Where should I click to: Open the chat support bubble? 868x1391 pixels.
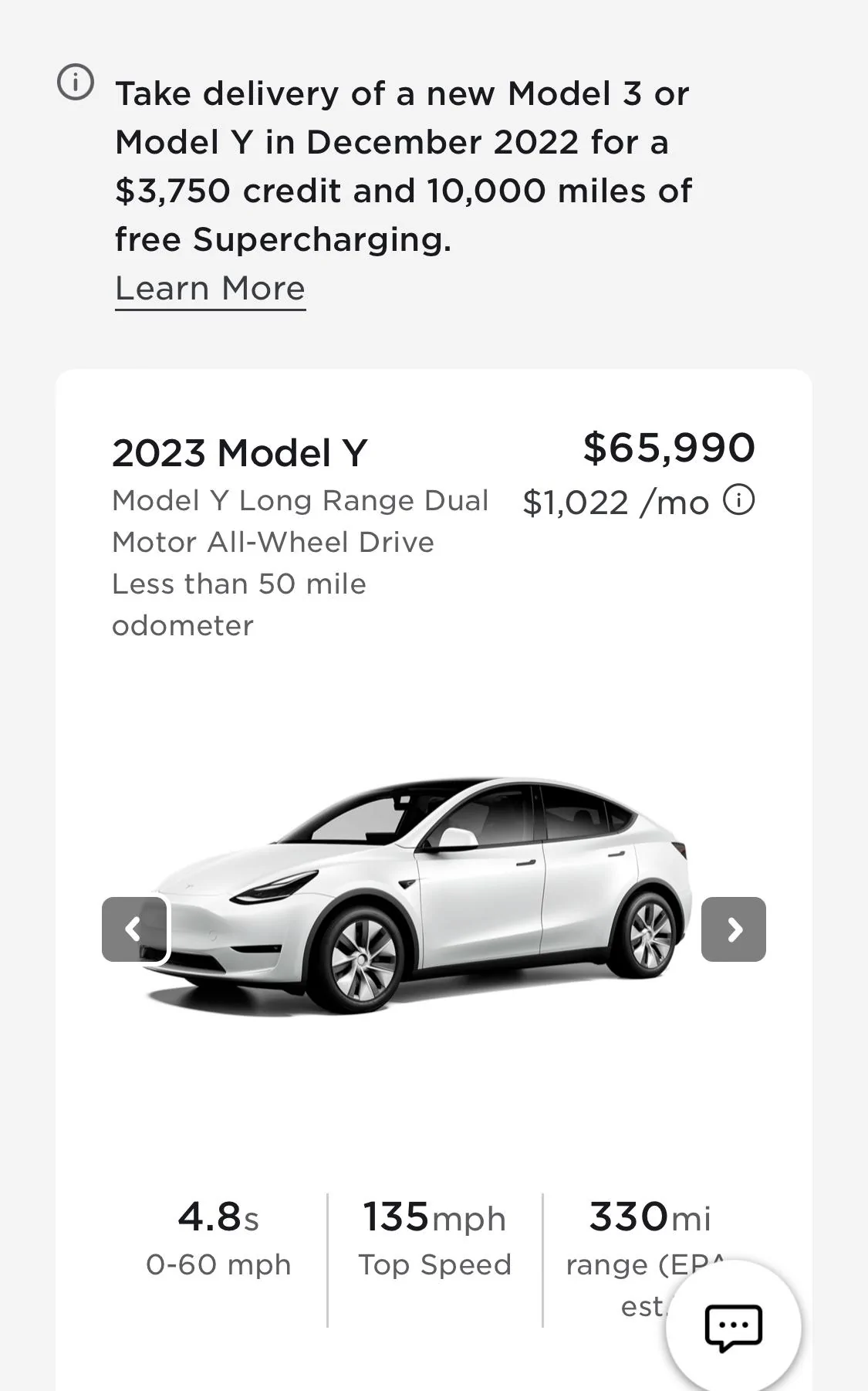[733, 1327]
